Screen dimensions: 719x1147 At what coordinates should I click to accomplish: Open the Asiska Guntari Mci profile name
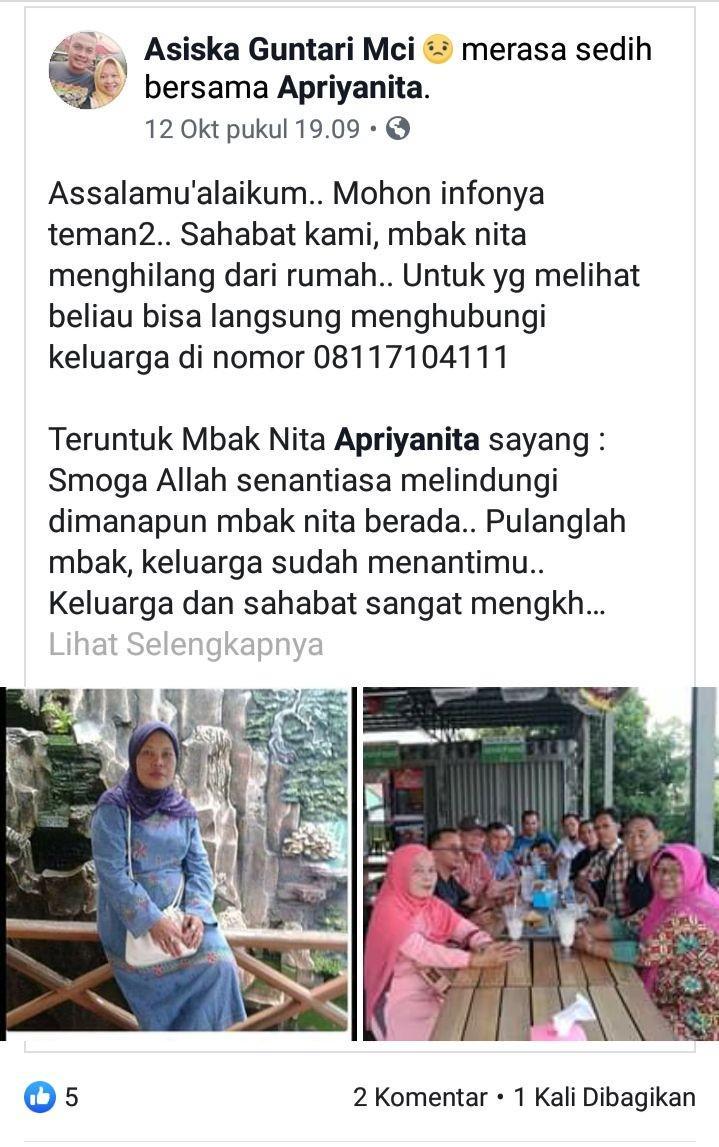tap(279, 48)
